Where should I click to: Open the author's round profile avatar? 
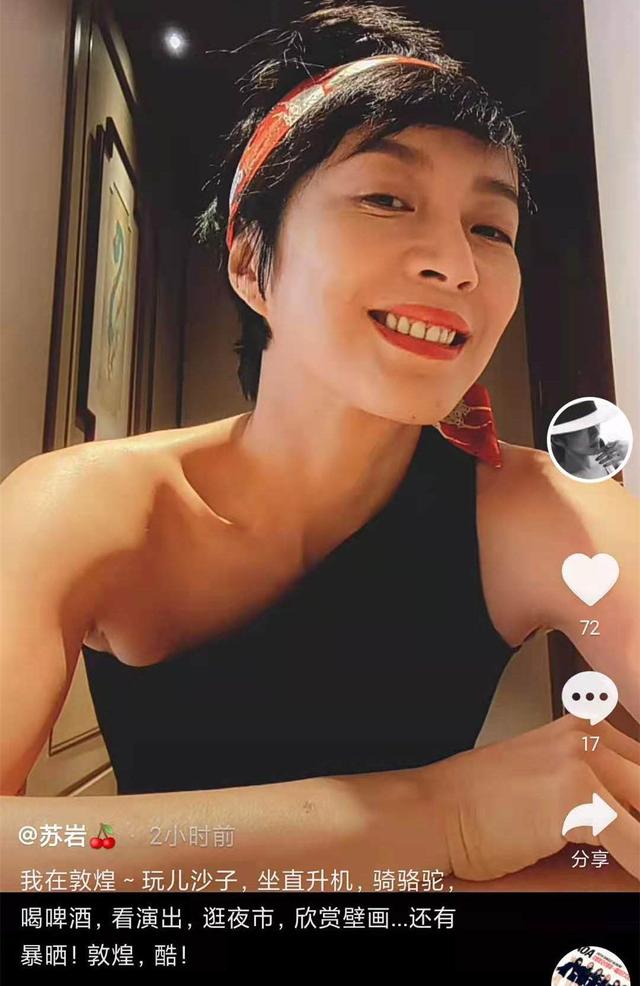point(590,440)
